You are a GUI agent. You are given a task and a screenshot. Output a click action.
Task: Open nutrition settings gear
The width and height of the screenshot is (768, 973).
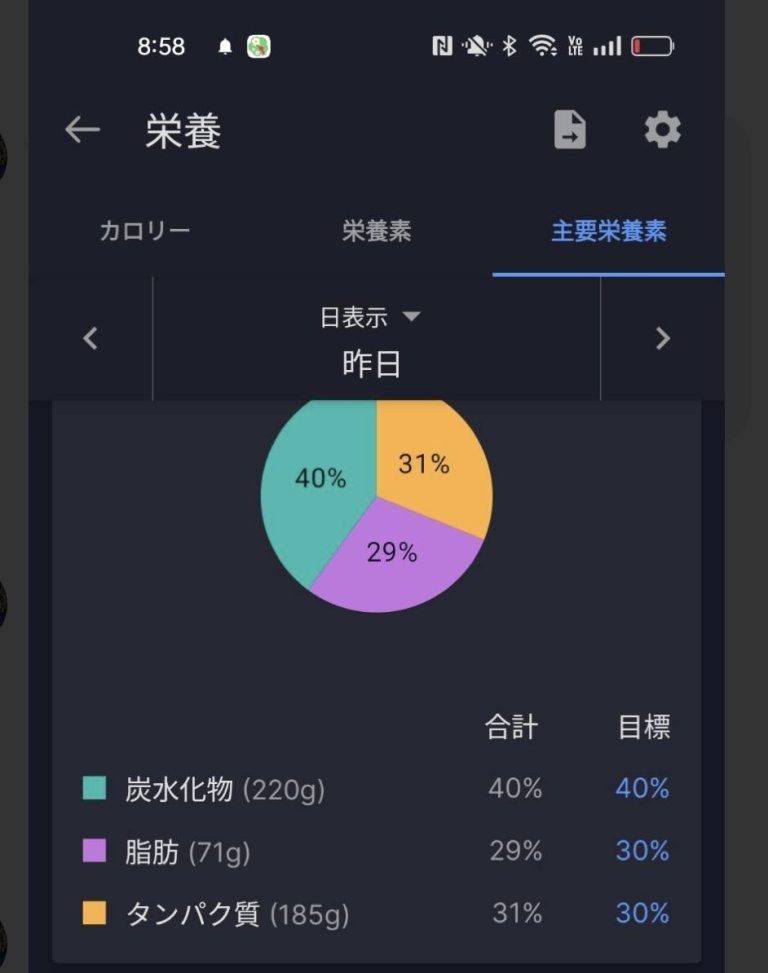coord(662,130)
